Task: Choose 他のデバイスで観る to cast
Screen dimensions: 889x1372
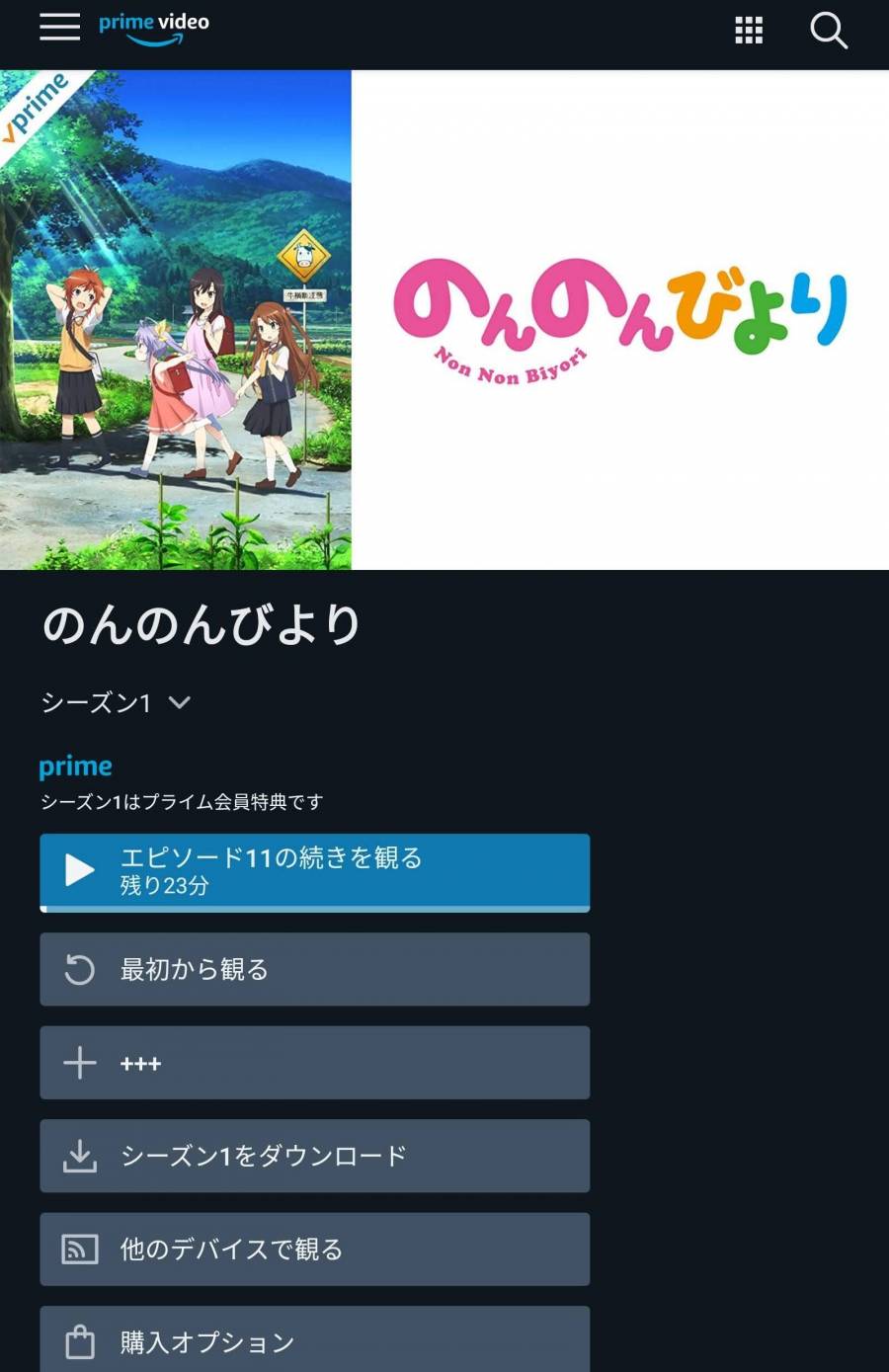Action: (x=314, y=1250)
